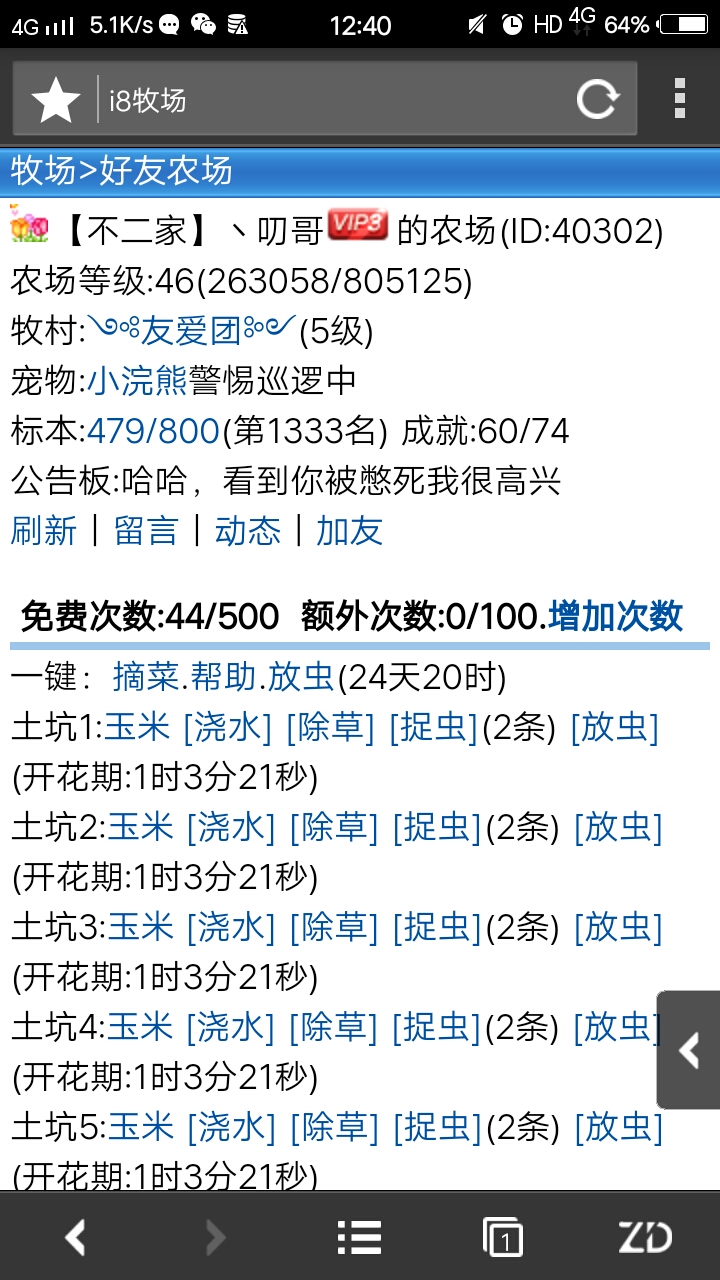The width and height of the screenshot is (720, 1280).
Task: Tap 除草 for 土坑2
Action: [334, 827]
